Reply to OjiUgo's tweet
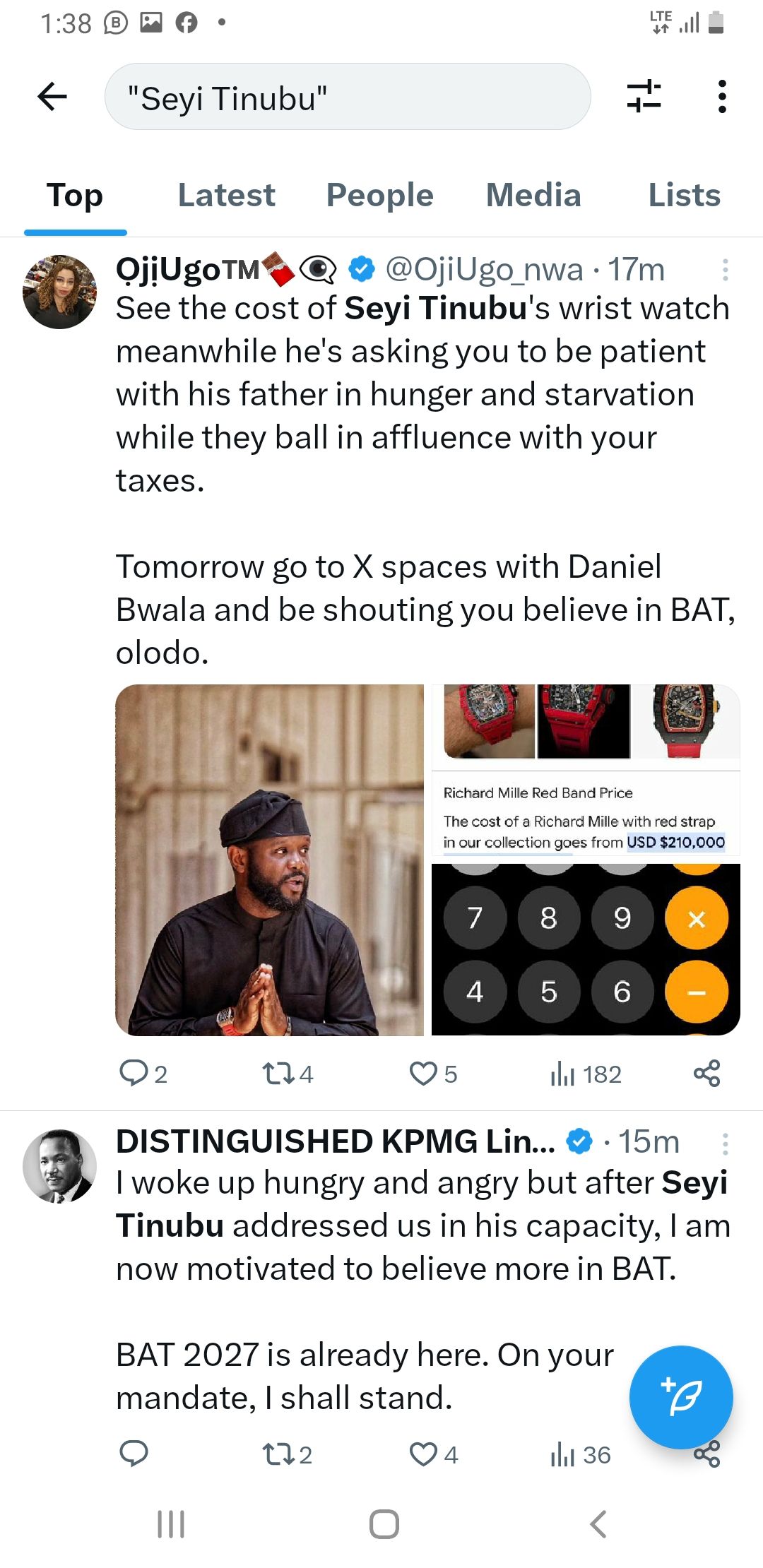Viewport: 763px width, 1568px height. click(x=134, y=1074)
